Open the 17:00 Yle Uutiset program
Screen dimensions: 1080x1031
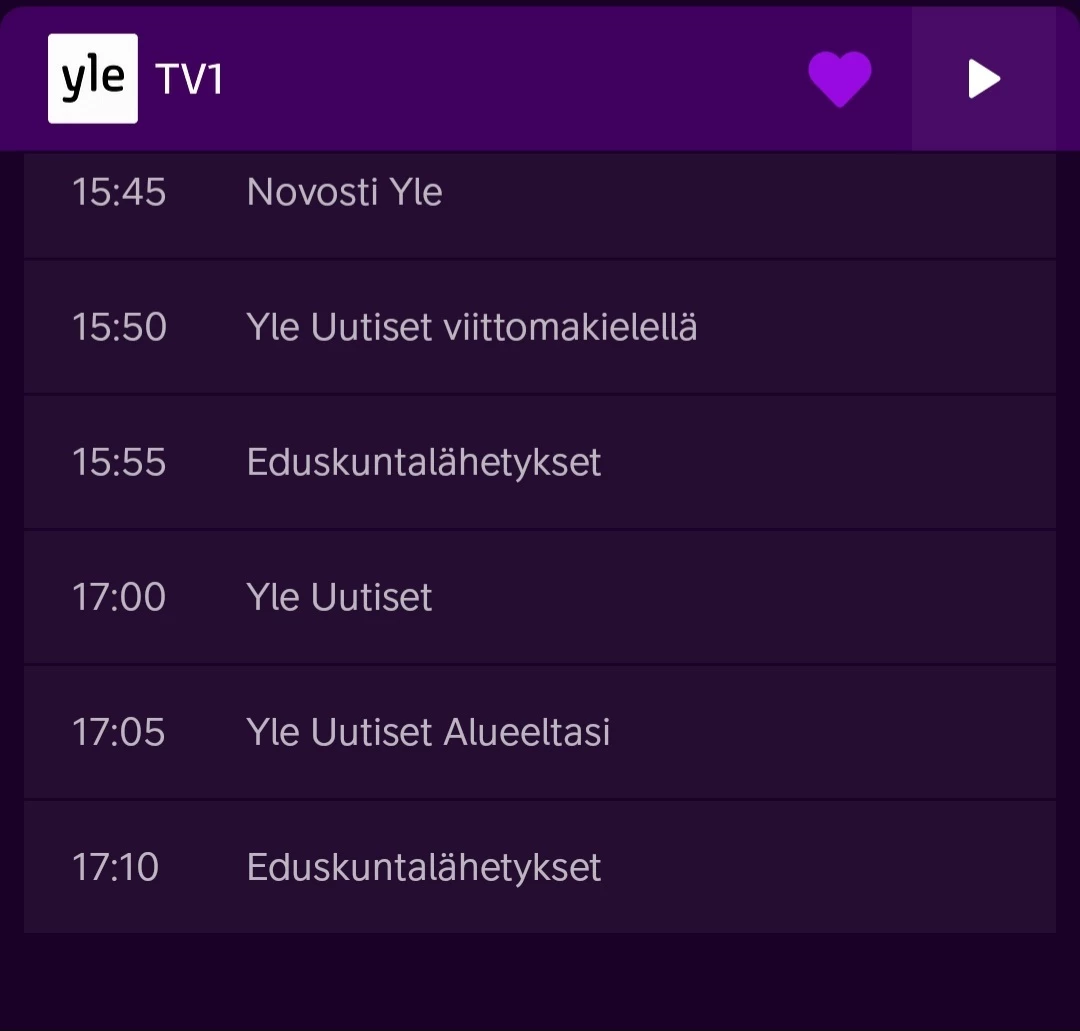(540, 597)
